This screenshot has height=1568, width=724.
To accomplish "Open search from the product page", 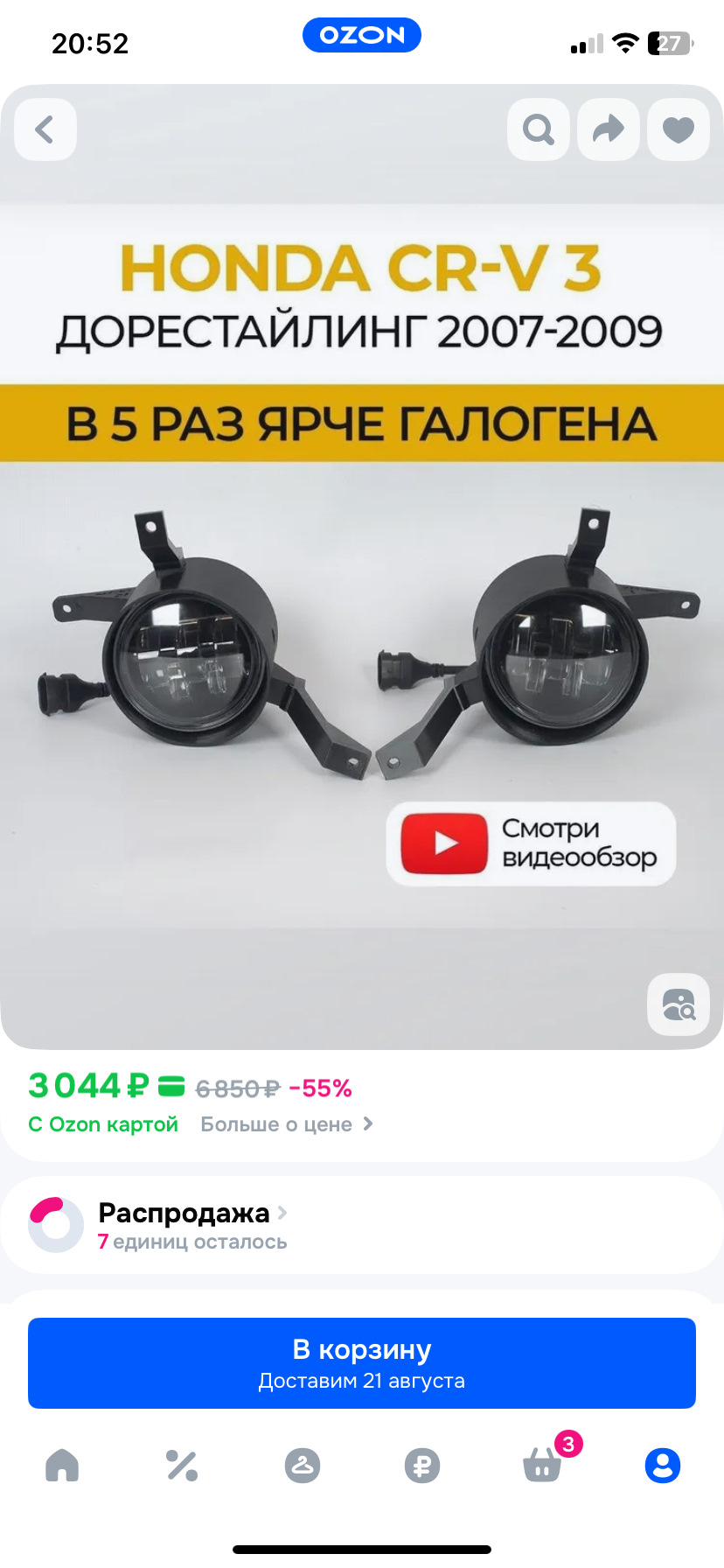I will (539, 129).
